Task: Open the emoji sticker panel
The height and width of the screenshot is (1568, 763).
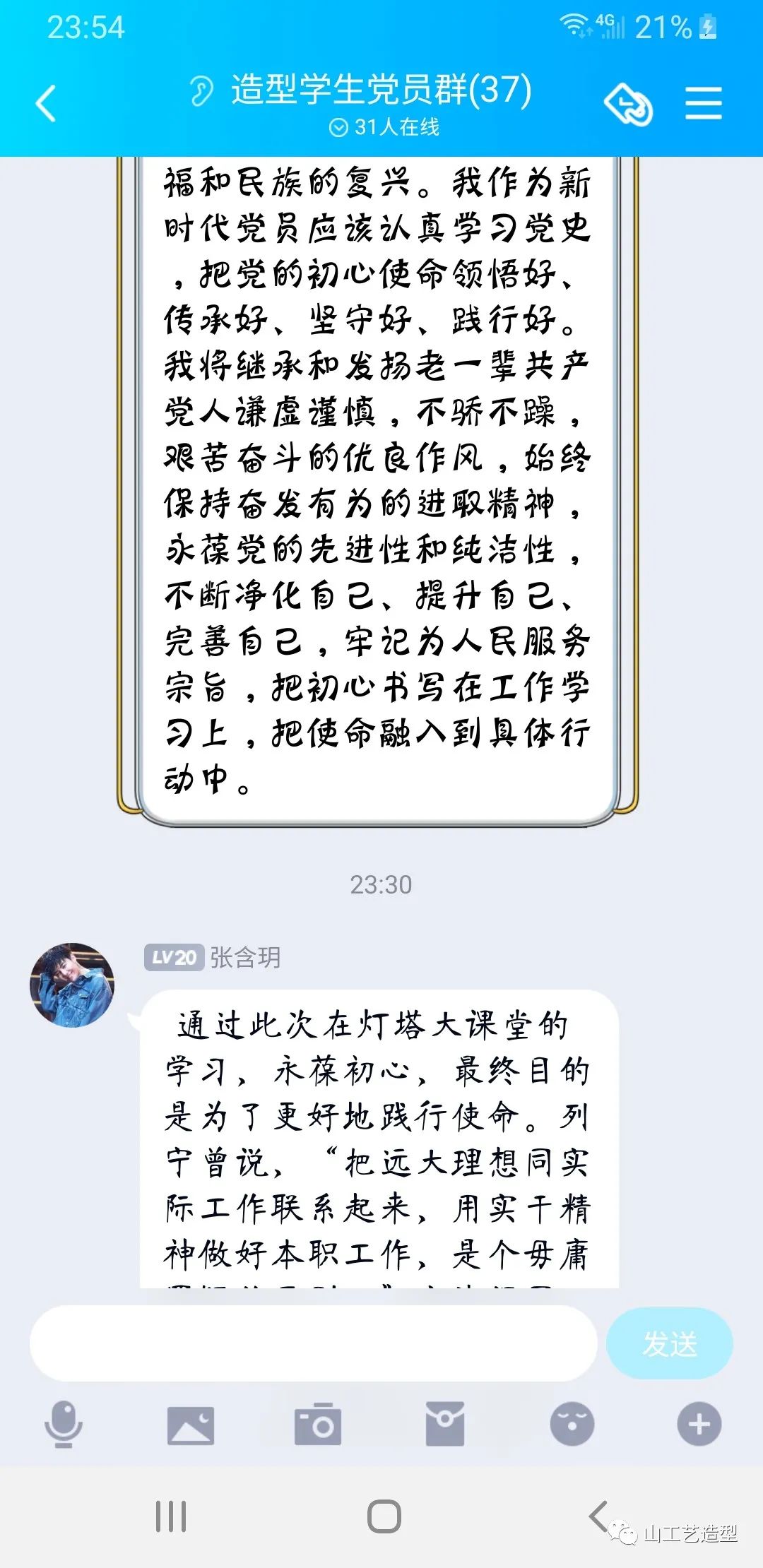Action: [572, 1424]
